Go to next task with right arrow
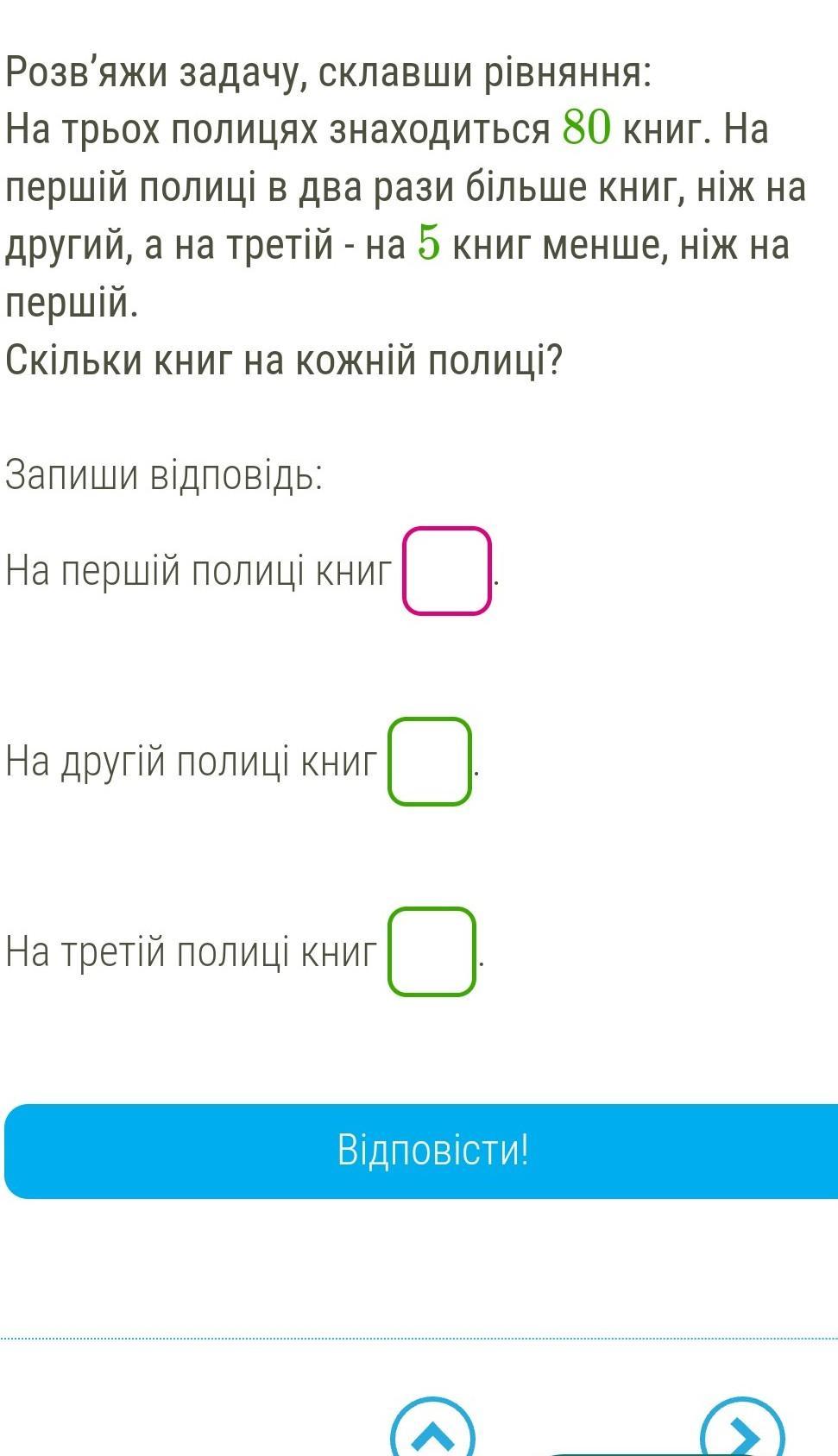 pos(742,1432)
